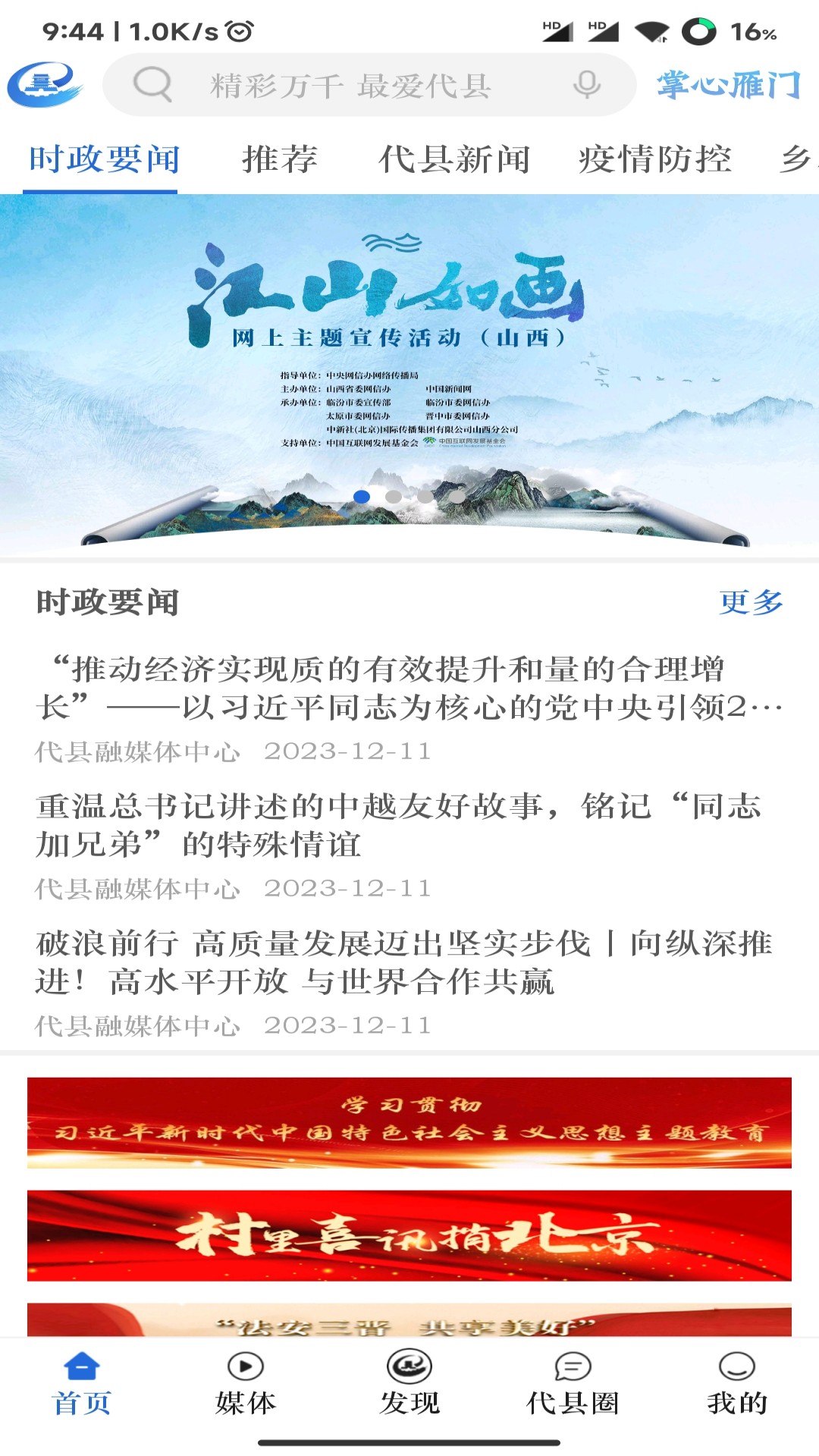Select the first highlighted carousel dot
Viewport: 819px width, 1456px height.
362,495
